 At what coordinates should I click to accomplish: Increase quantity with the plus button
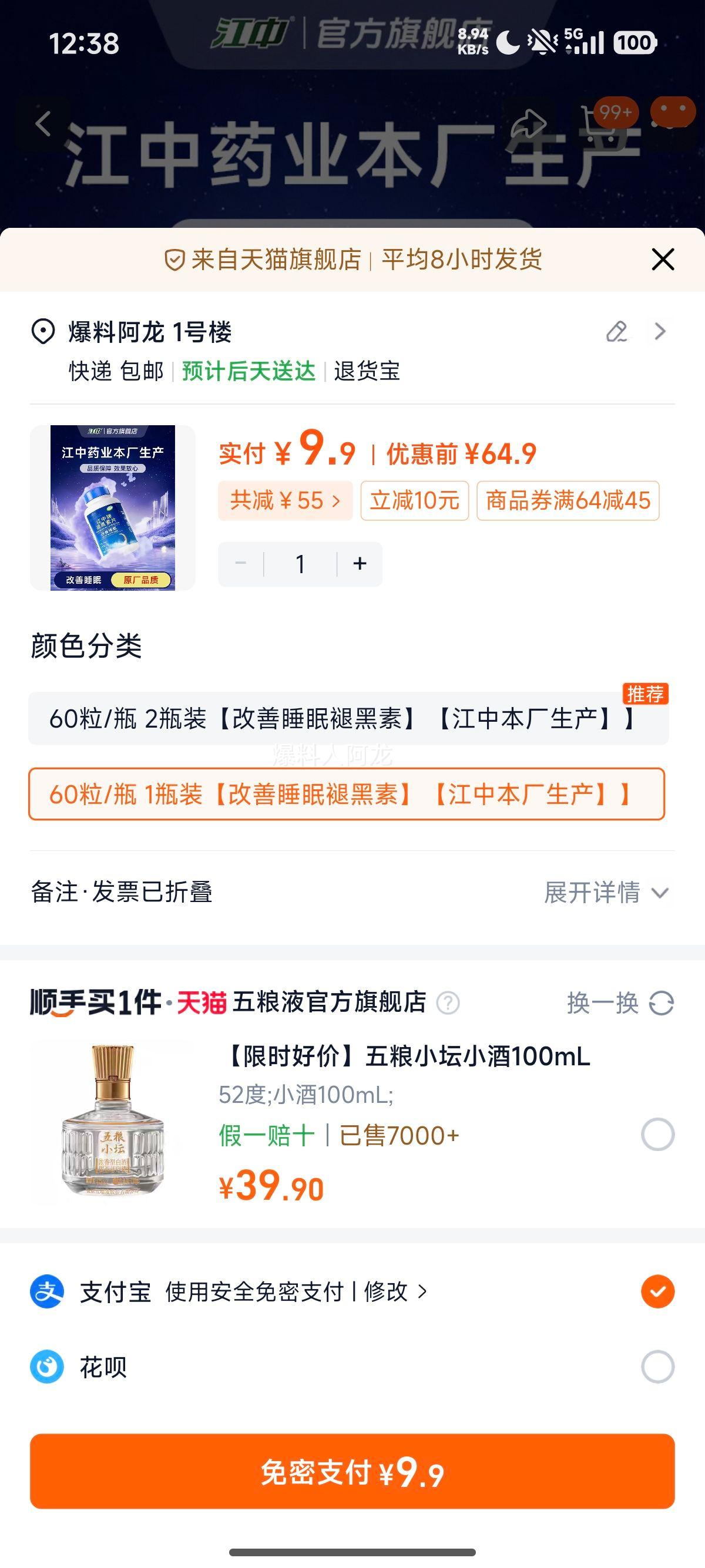click(360, 564)
